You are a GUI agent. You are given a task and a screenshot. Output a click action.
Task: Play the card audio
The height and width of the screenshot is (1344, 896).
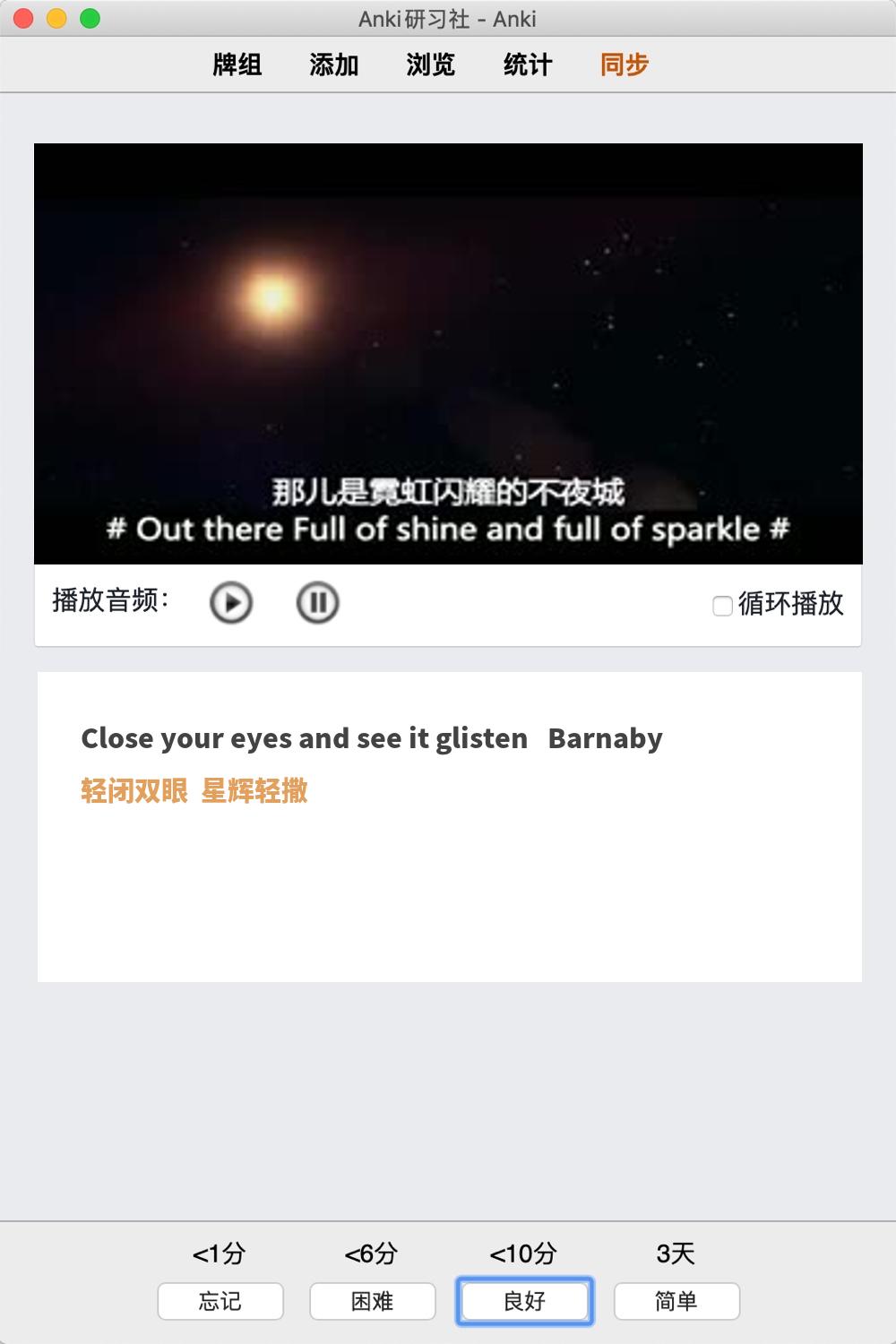pos(231,603)
